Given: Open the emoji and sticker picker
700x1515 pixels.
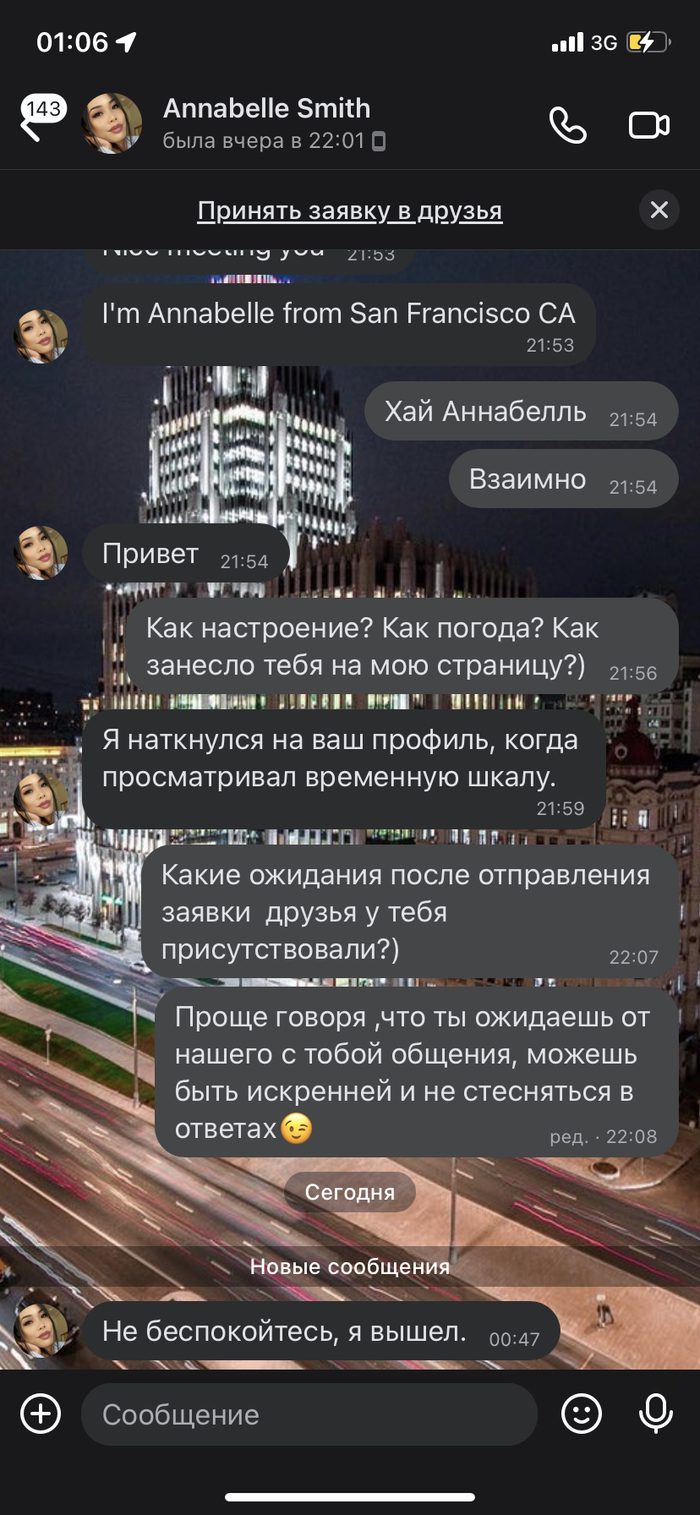Looking at the screenshot, I should (581, 1414).
